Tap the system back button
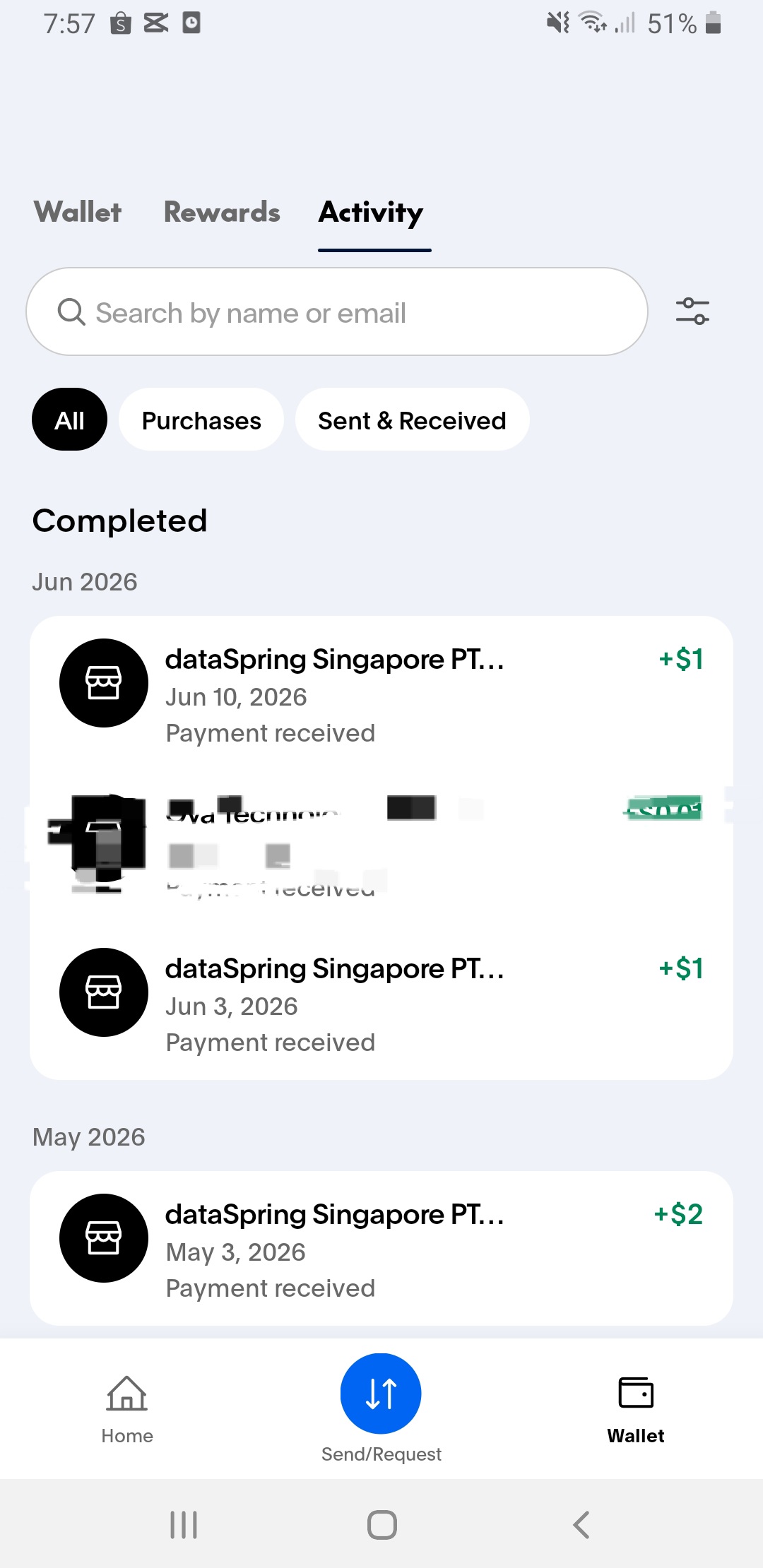The image size is (763, 1568). [581, 1524]
